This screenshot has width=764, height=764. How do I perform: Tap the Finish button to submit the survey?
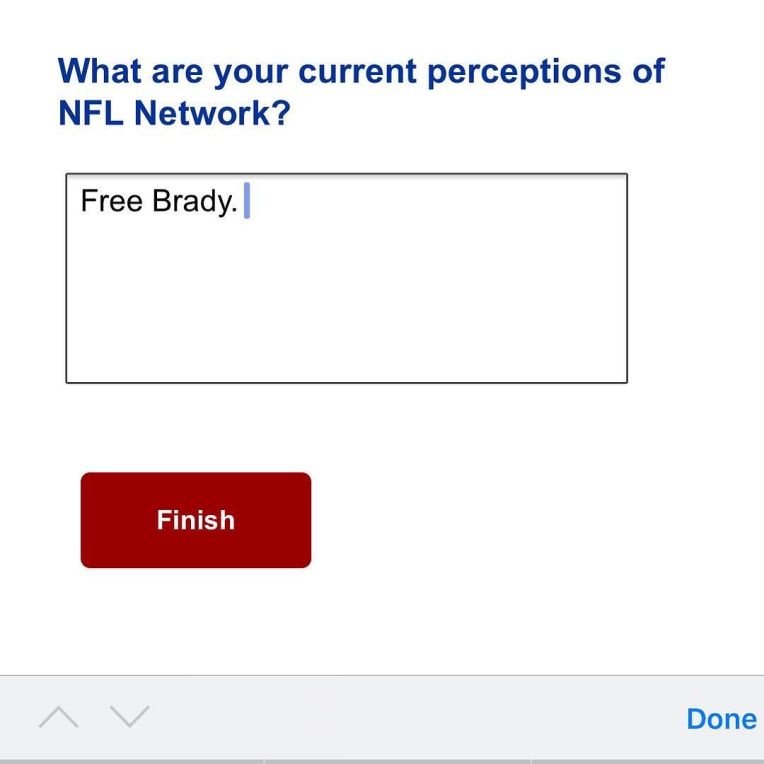click(195, 520)
